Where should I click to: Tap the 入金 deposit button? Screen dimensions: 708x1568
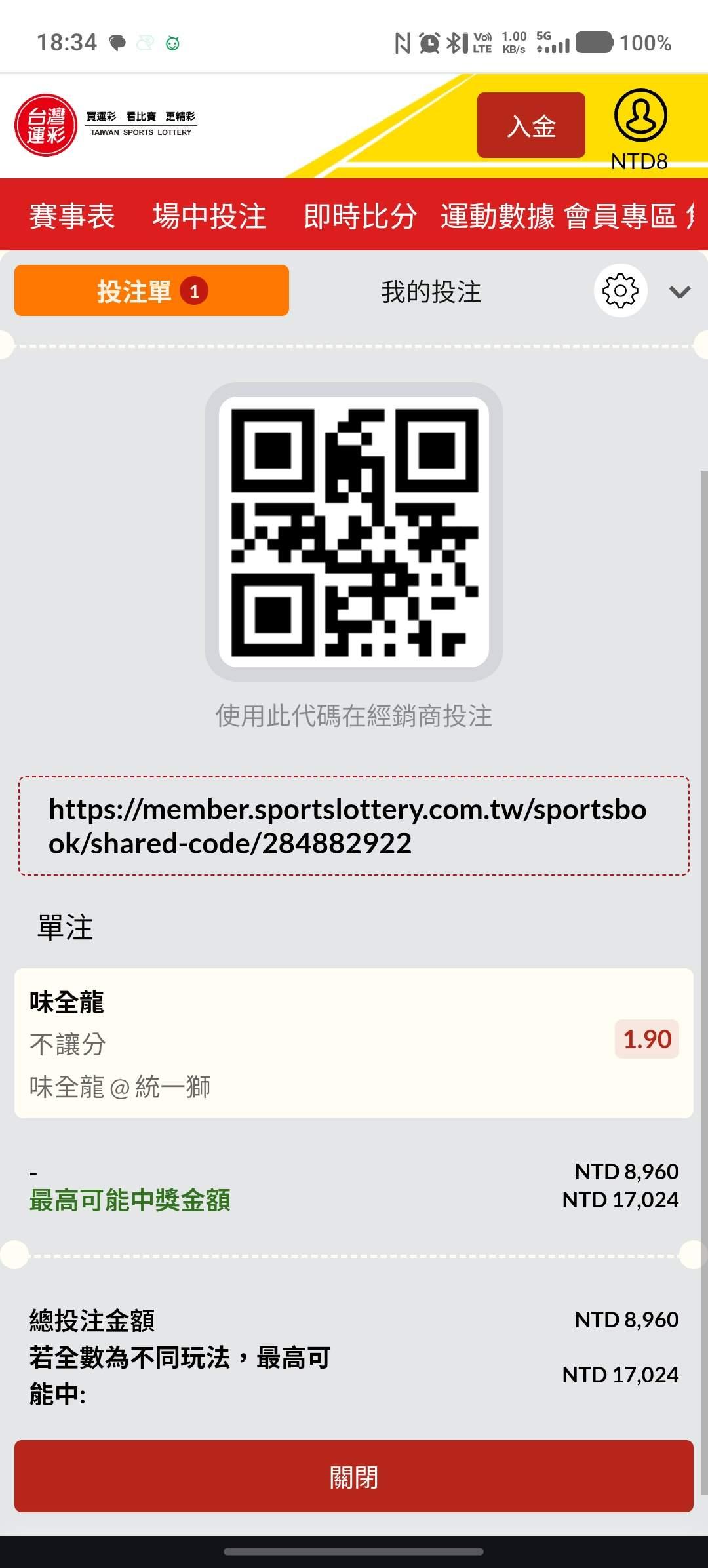(x=531, y=125)
